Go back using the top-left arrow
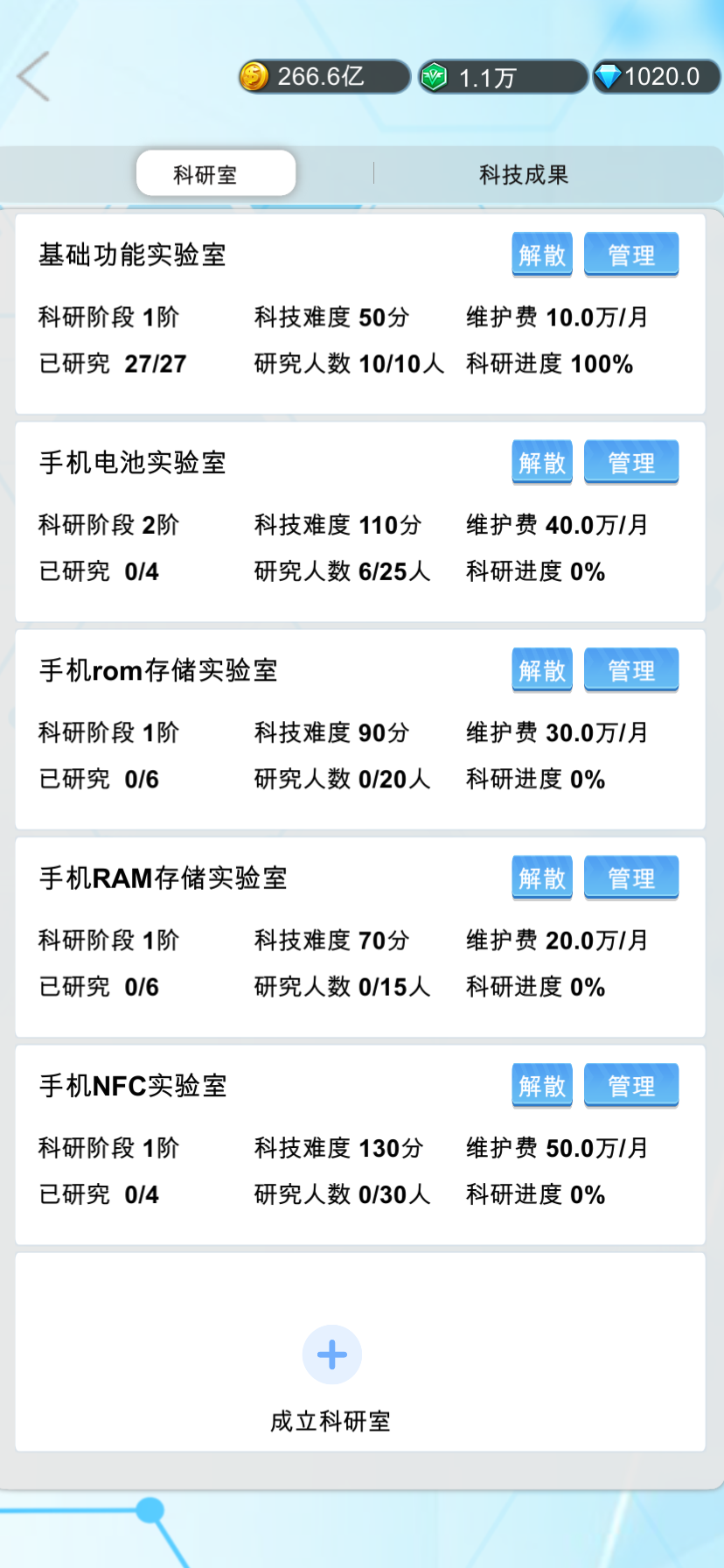Screen dimensions: 724x1568 tap(33, 76)
